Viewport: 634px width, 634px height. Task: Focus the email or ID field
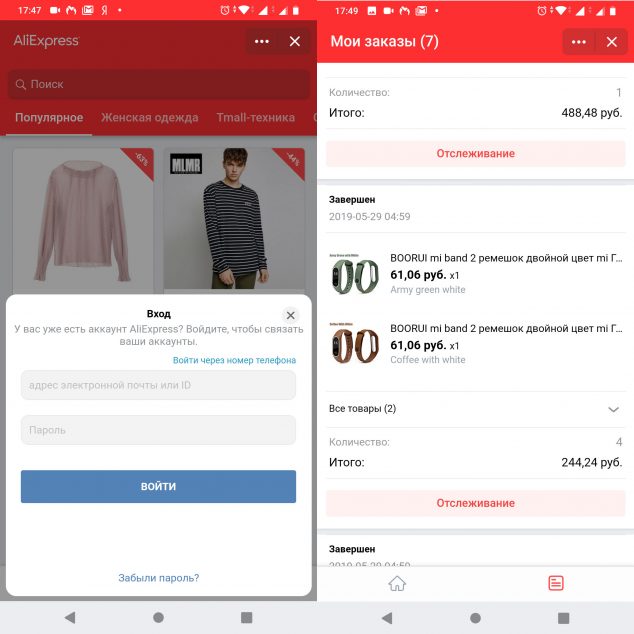[x=158, y=385]
